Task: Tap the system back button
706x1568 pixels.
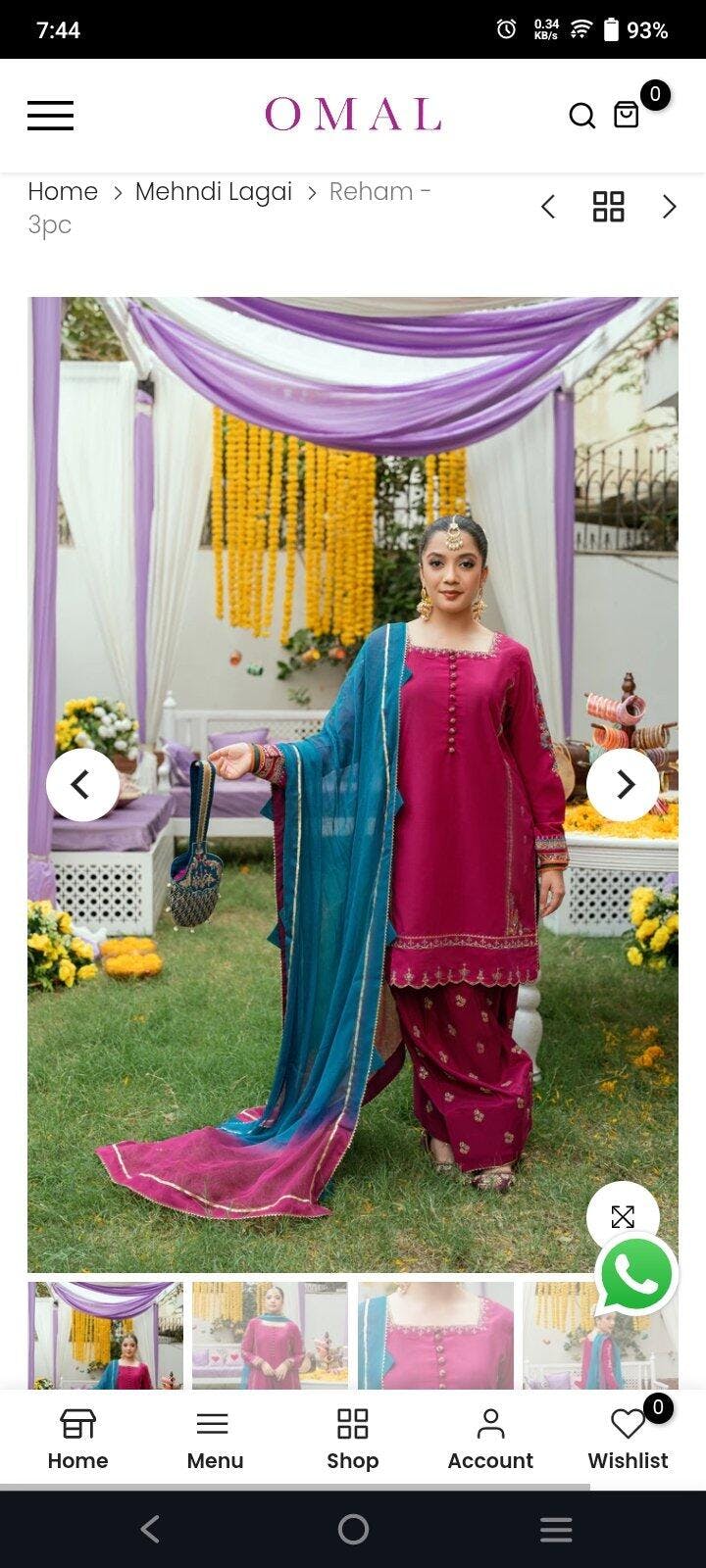Action: click(x=150, y=1529)
